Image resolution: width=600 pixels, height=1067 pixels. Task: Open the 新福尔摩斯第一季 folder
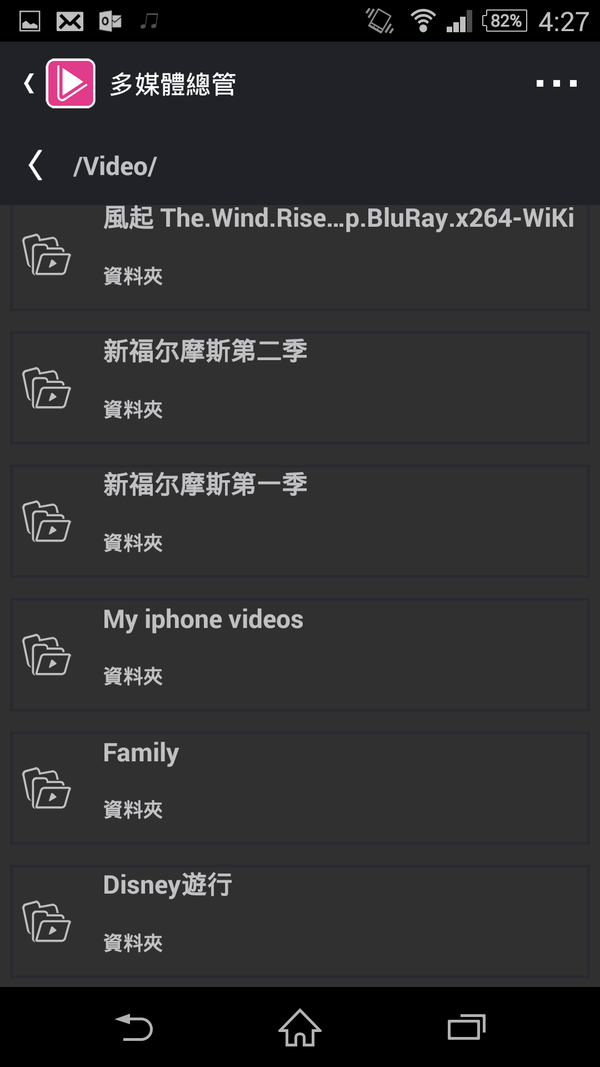coord(300,521)
